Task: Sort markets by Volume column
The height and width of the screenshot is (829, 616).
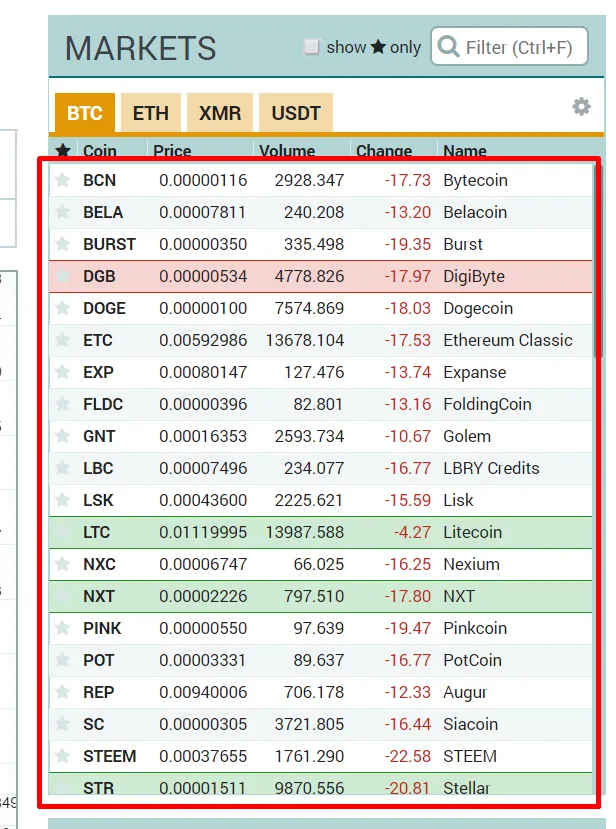Action: point(287,151)
